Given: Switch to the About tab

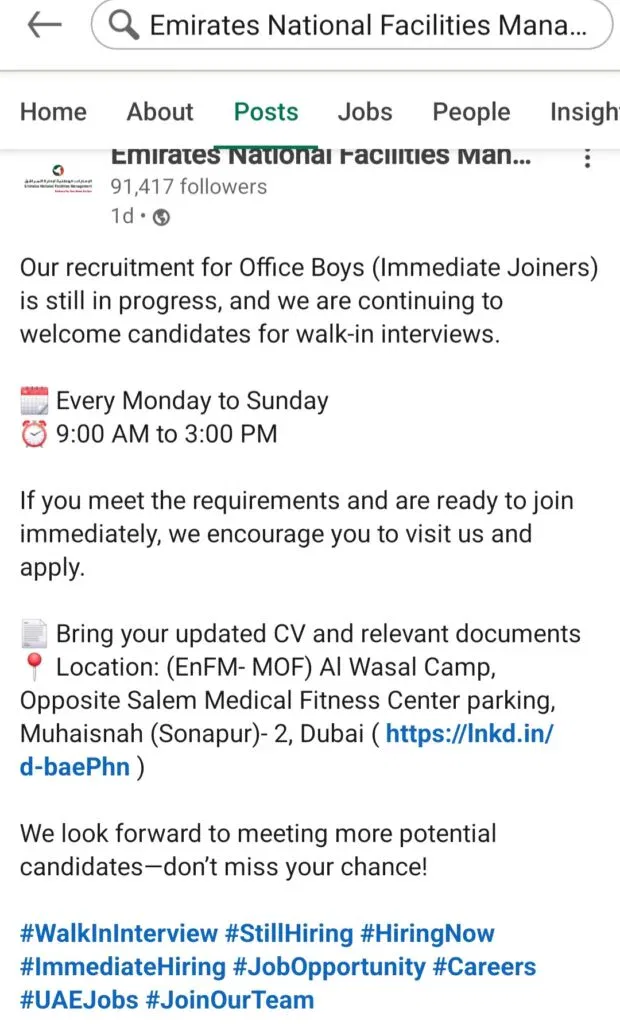Looking at the screenshot, I should [x=160, y=112].
